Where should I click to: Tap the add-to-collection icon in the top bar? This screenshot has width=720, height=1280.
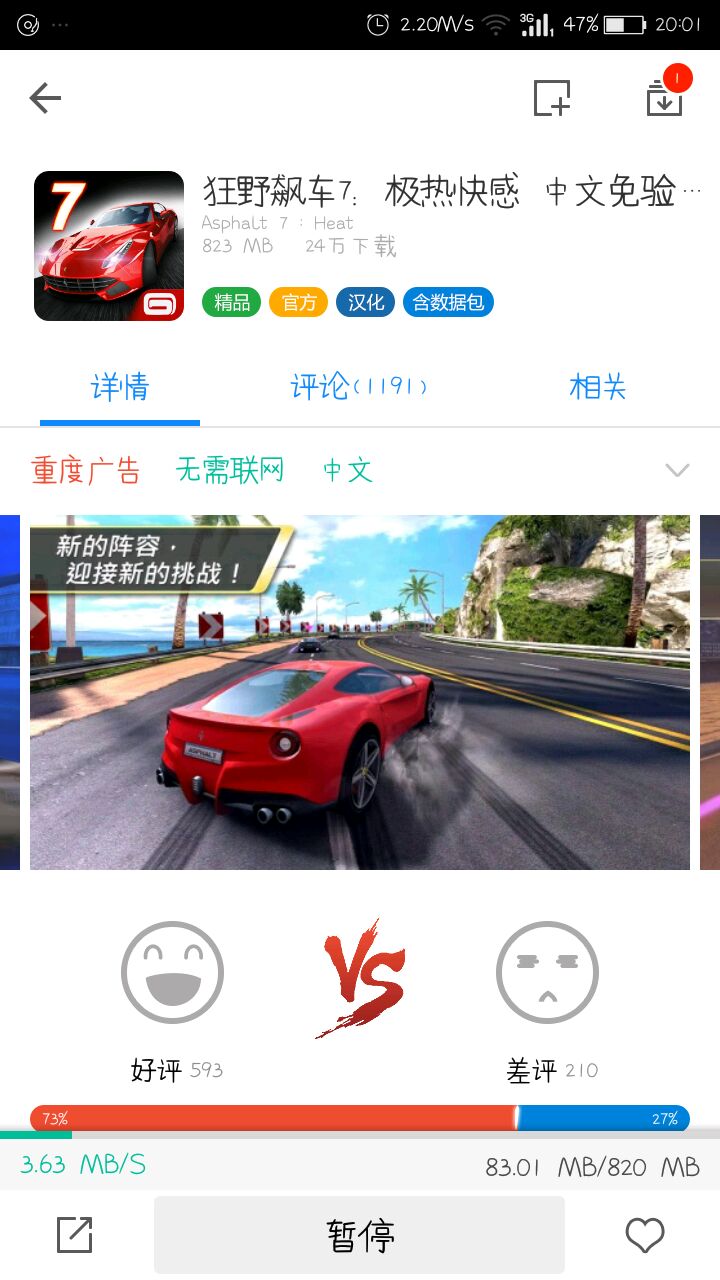pyautogui.click(x=551, y=98)
